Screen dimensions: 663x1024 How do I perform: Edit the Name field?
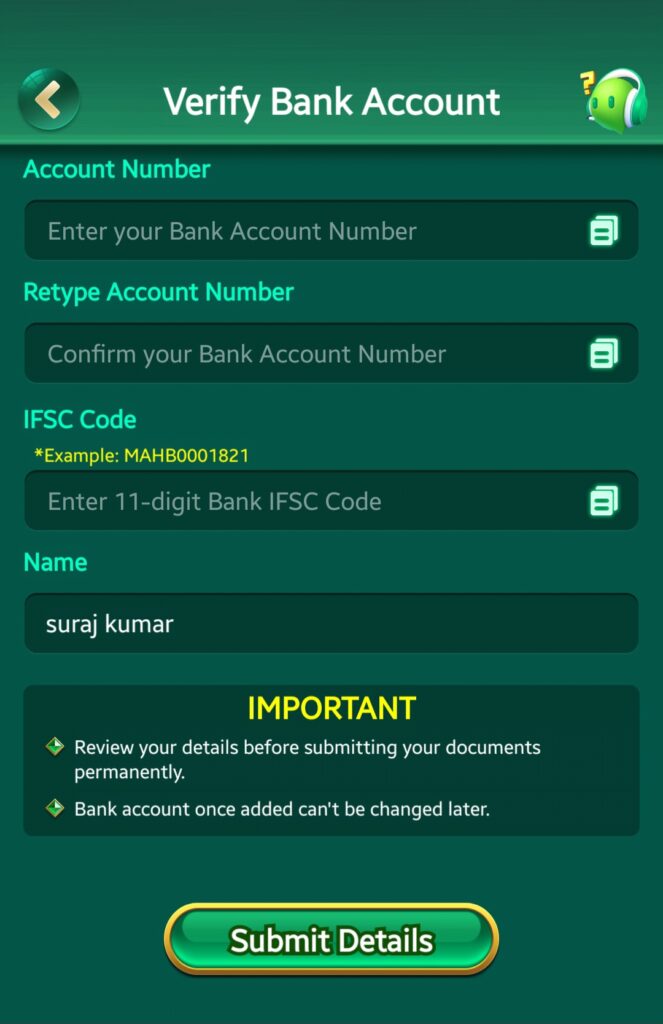click(330, 624)
